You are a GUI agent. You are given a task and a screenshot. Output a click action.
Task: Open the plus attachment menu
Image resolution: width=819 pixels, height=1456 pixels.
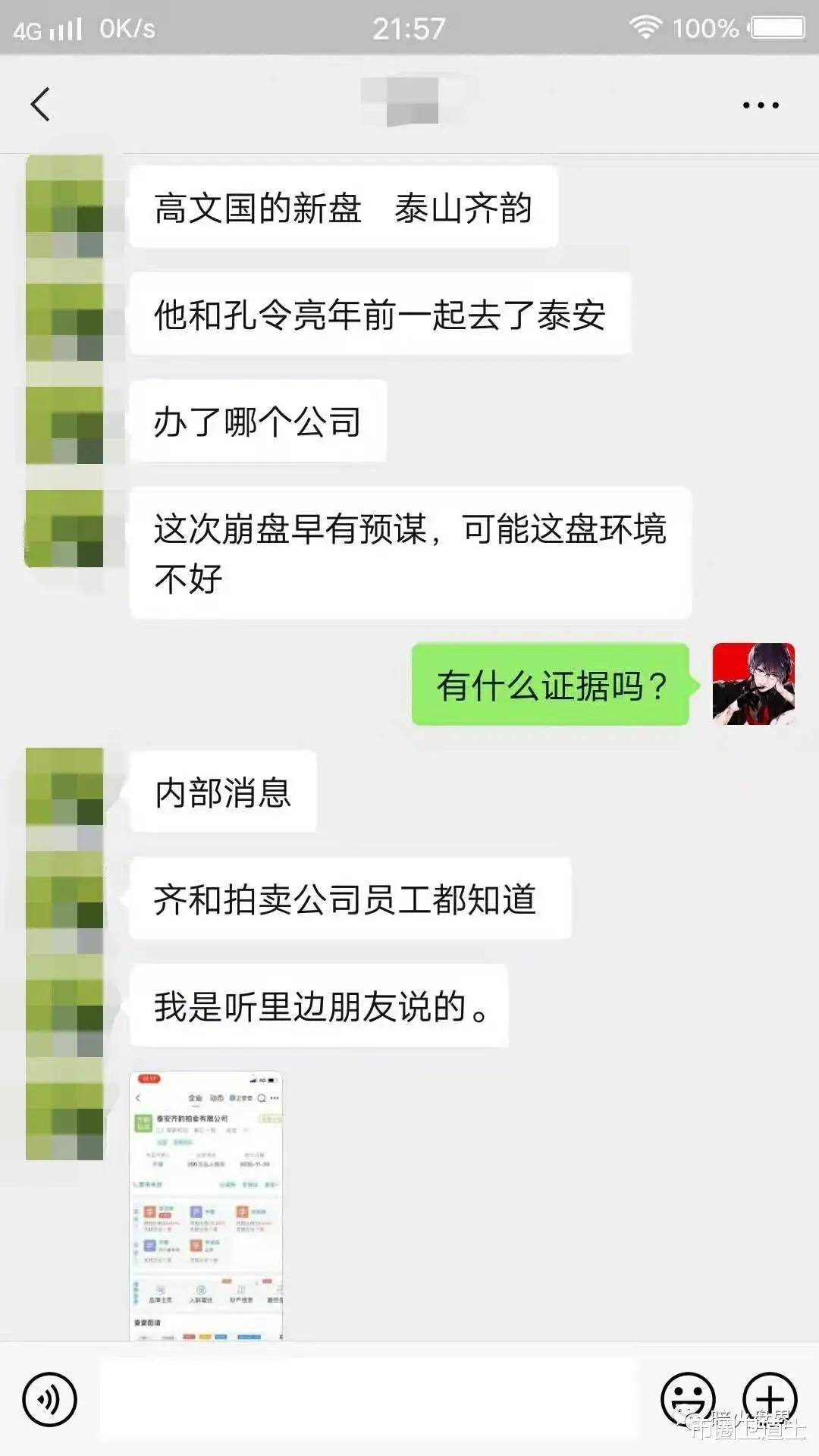click(770, 1398)
